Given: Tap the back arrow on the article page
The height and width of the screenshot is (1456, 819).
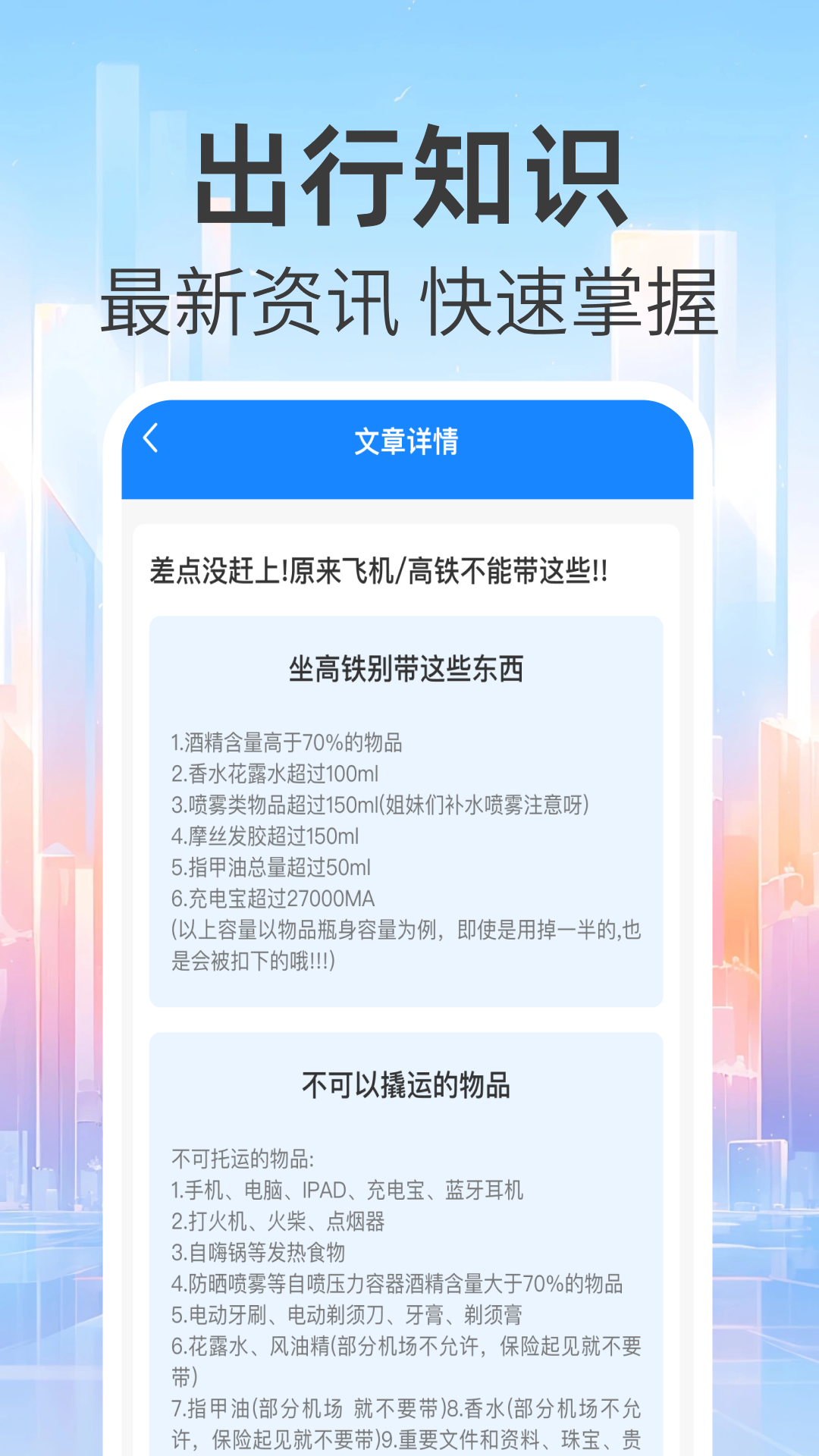Looking at the screenshot, I should pyautogui.click(x=152, y=438).
